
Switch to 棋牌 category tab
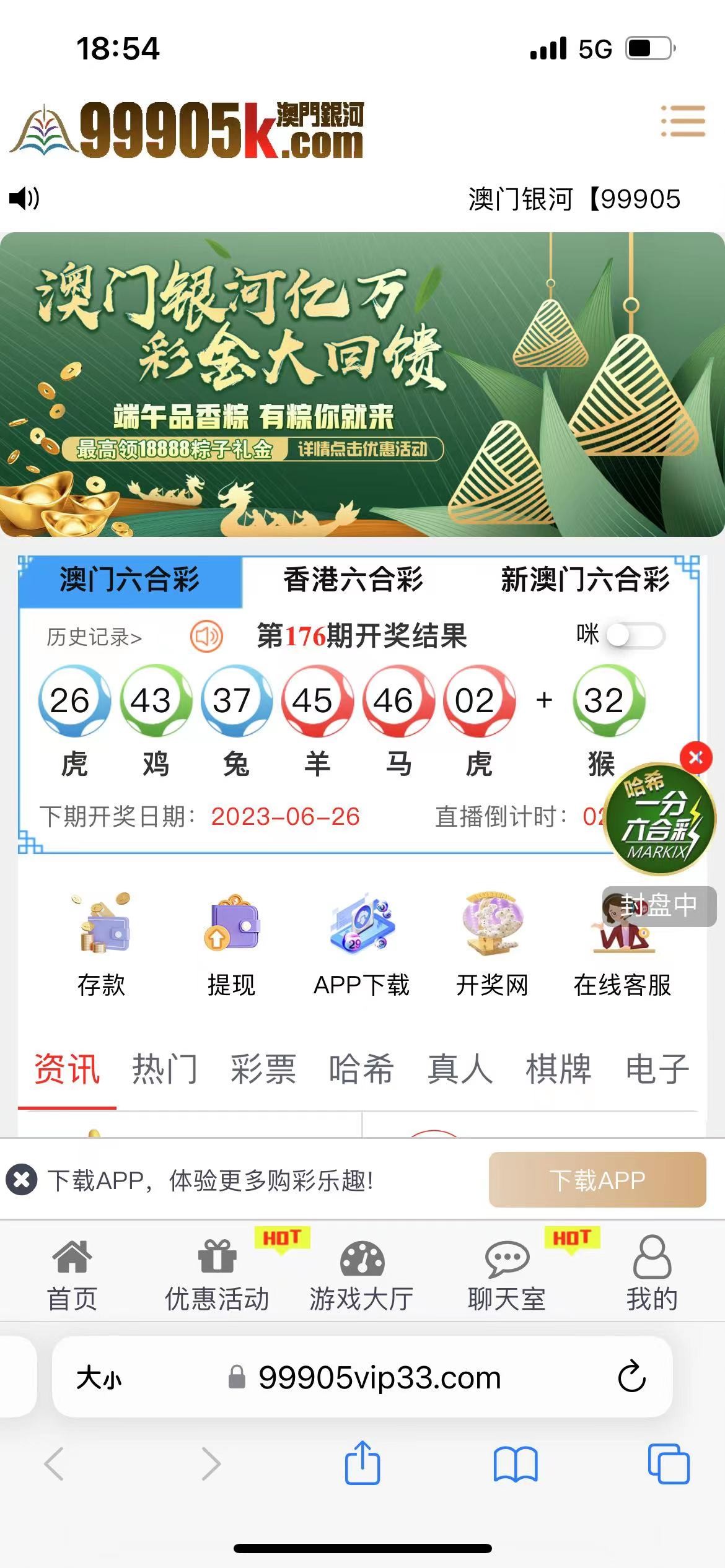[x=558, y=1069]
